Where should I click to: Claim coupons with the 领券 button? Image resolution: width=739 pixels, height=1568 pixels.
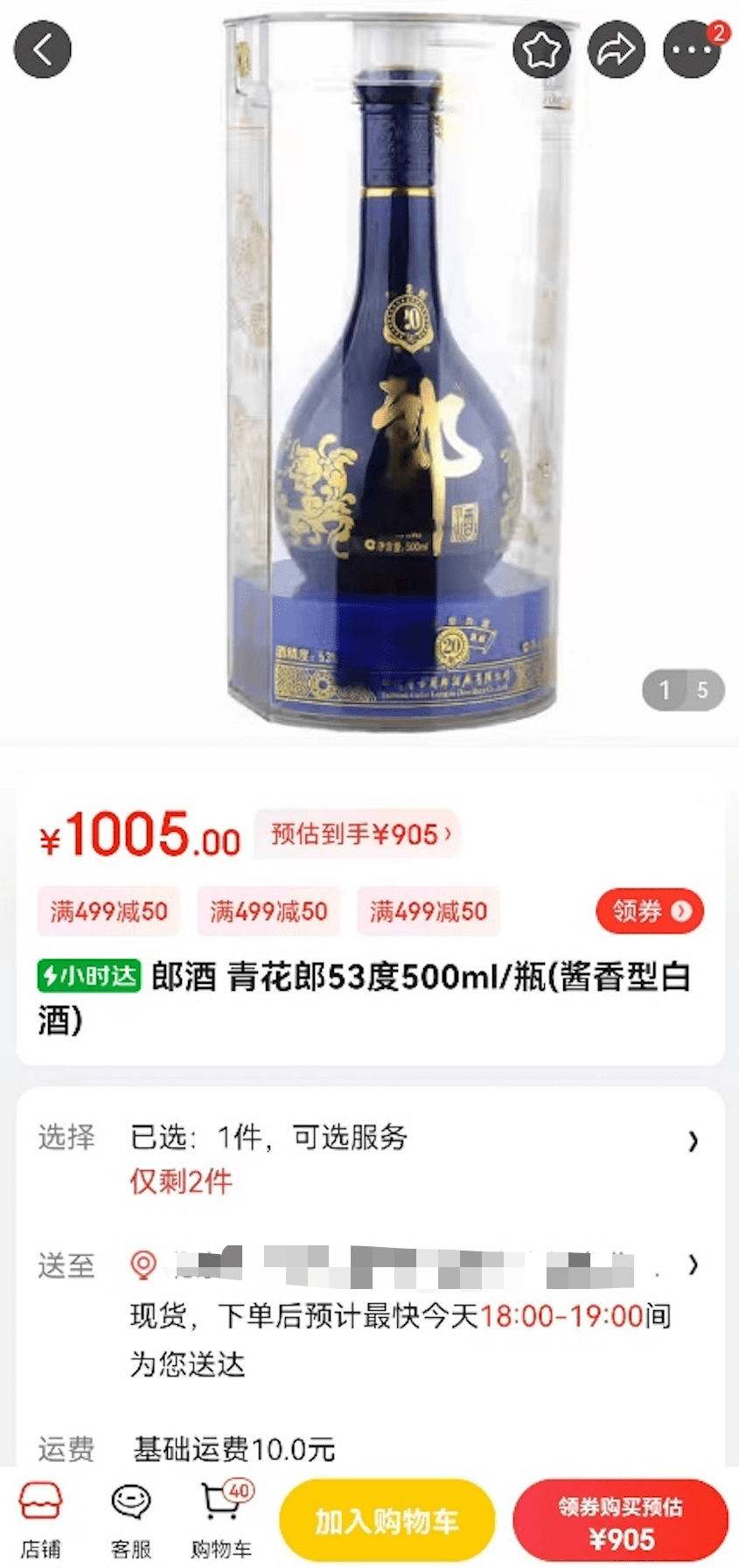649,911
